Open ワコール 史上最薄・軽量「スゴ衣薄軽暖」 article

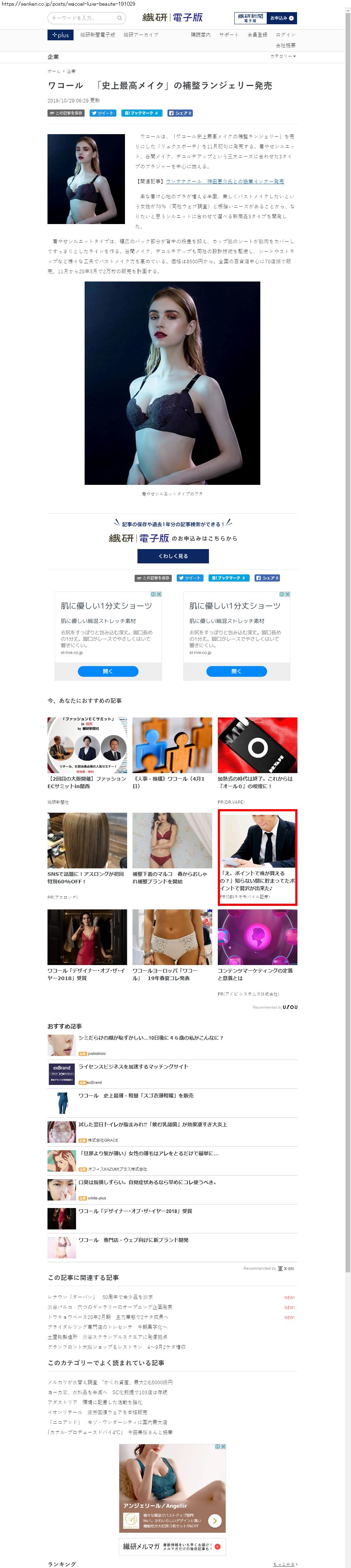[135, 1096]
